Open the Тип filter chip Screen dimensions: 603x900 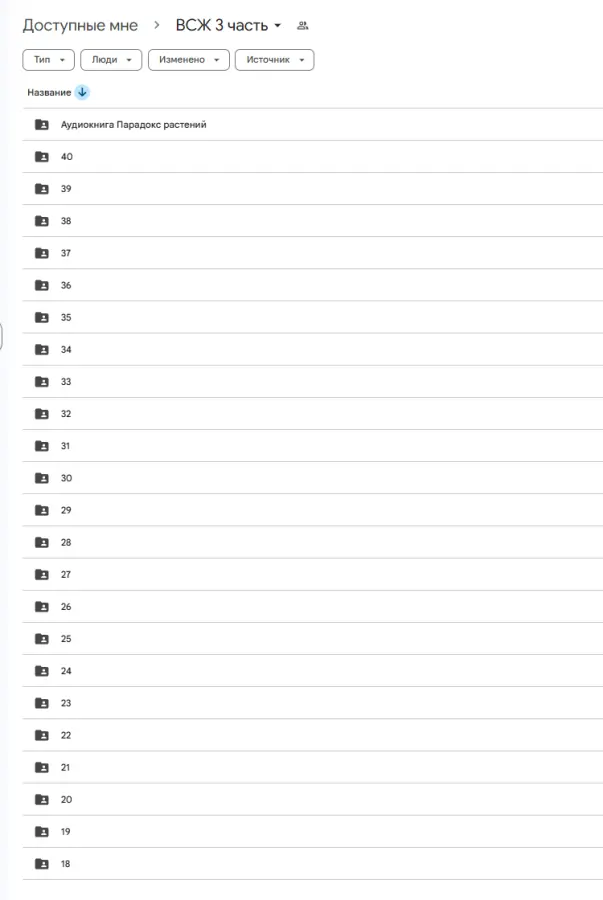coord(48,60)
